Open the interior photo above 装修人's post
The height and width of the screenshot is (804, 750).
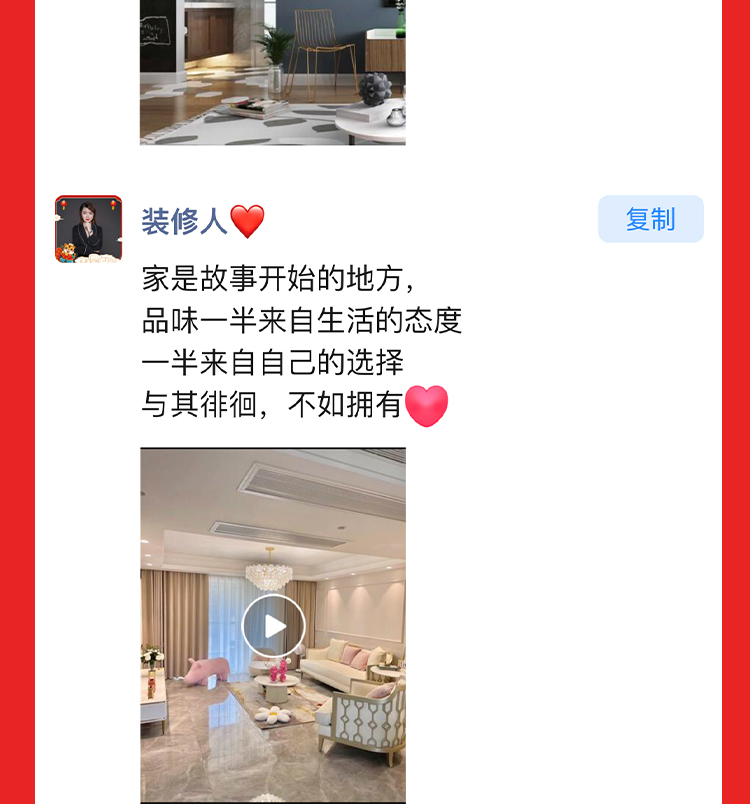(272, 72)
